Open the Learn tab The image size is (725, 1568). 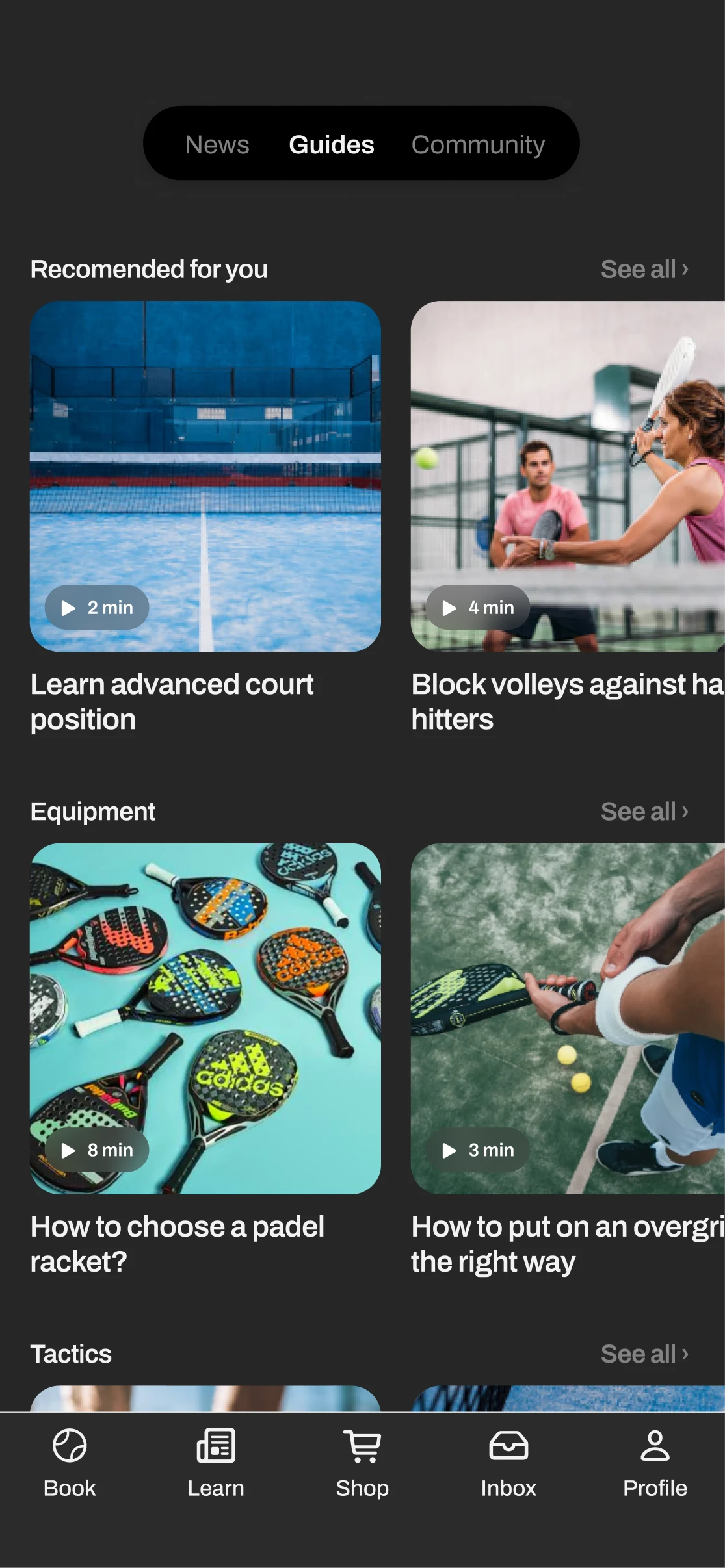point(216,1461)
